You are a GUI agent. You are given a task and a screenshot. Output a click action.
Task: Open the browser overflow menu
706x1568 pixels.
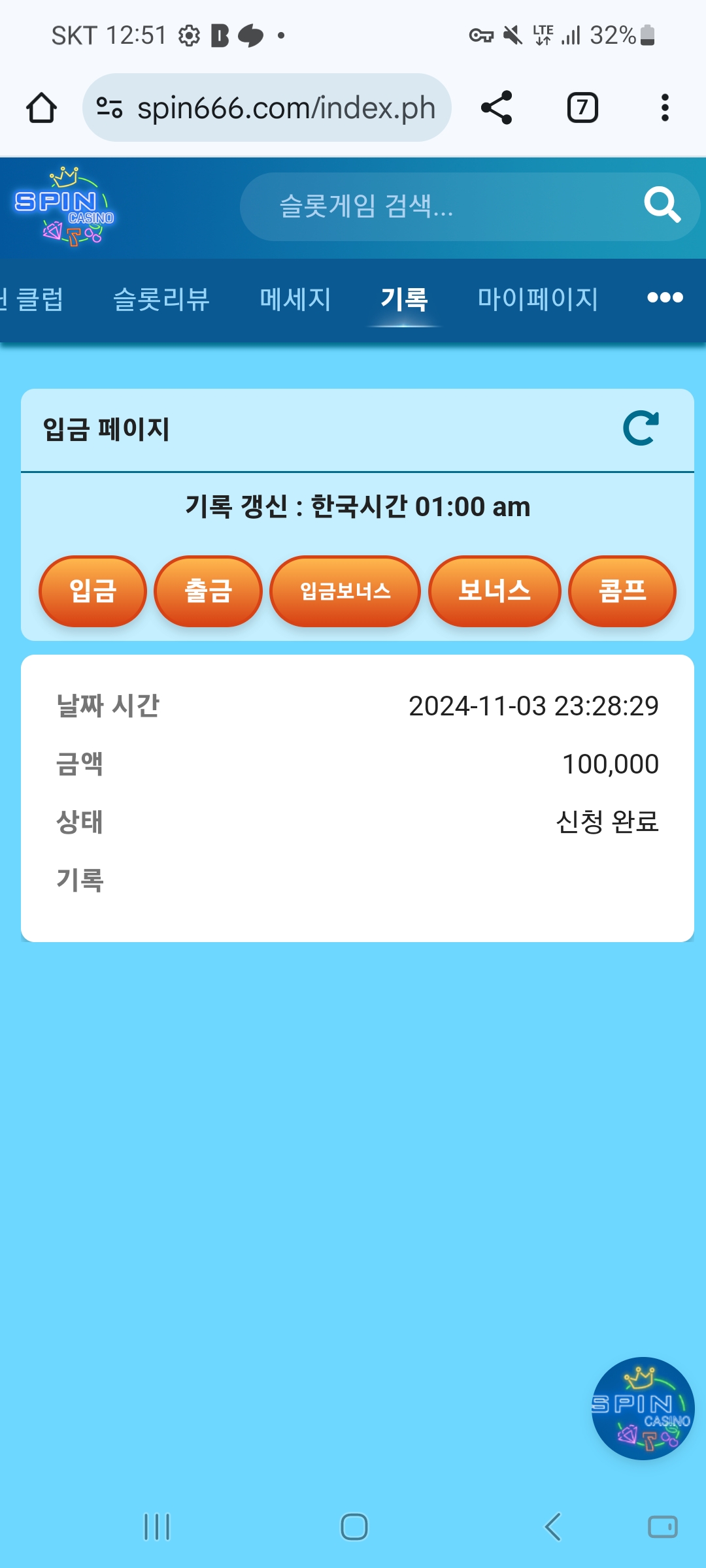(664, 108)
